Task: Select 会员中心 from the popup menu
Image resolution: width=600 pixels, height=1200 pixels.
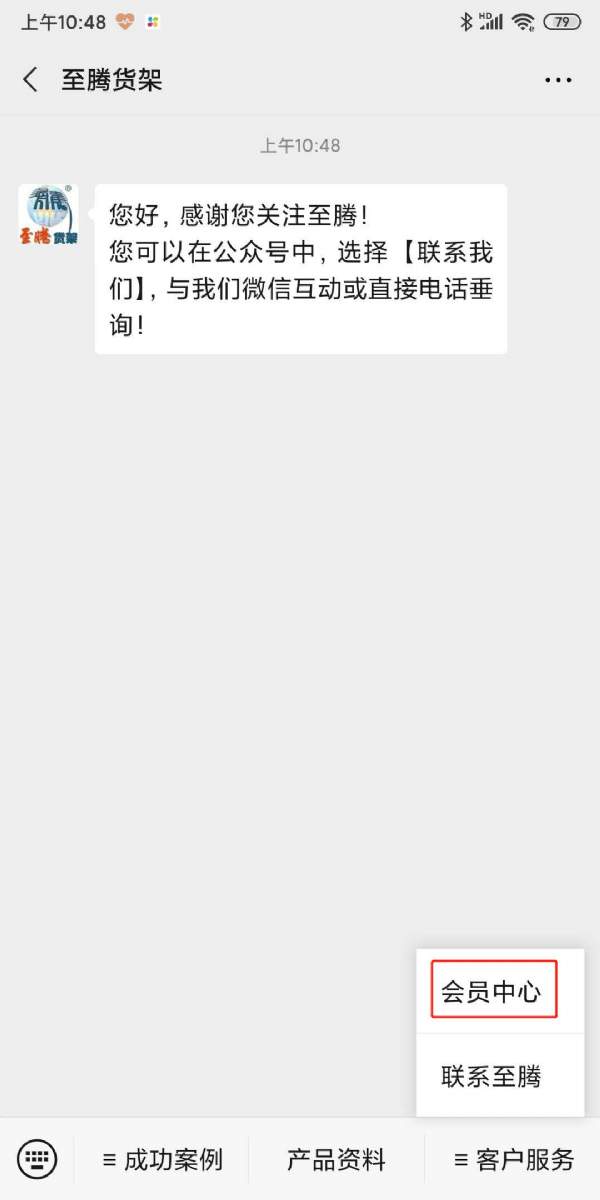Action: pos(492,991)
